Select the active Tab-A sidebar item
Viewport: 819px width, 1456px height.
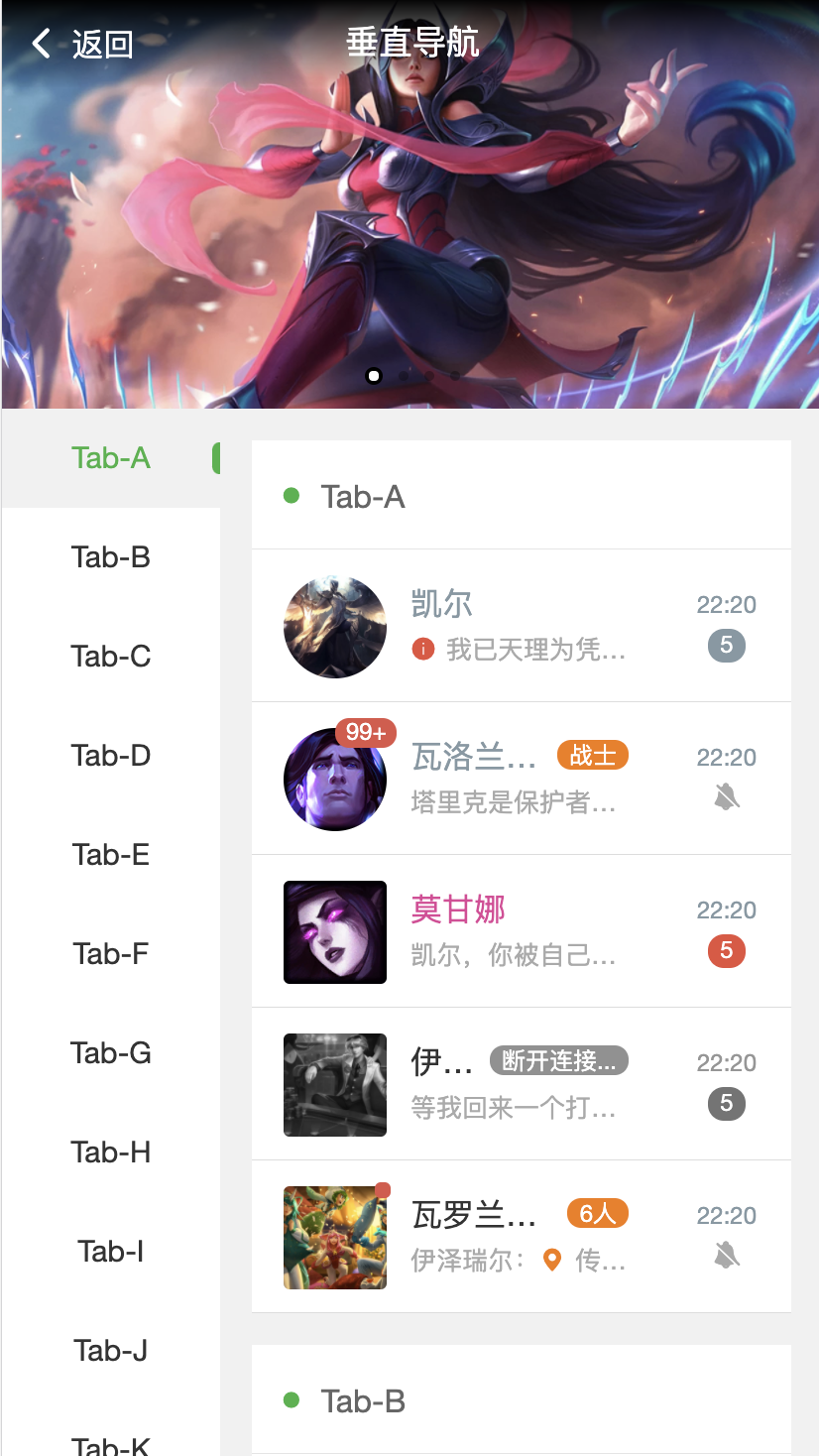coord(111,458)
